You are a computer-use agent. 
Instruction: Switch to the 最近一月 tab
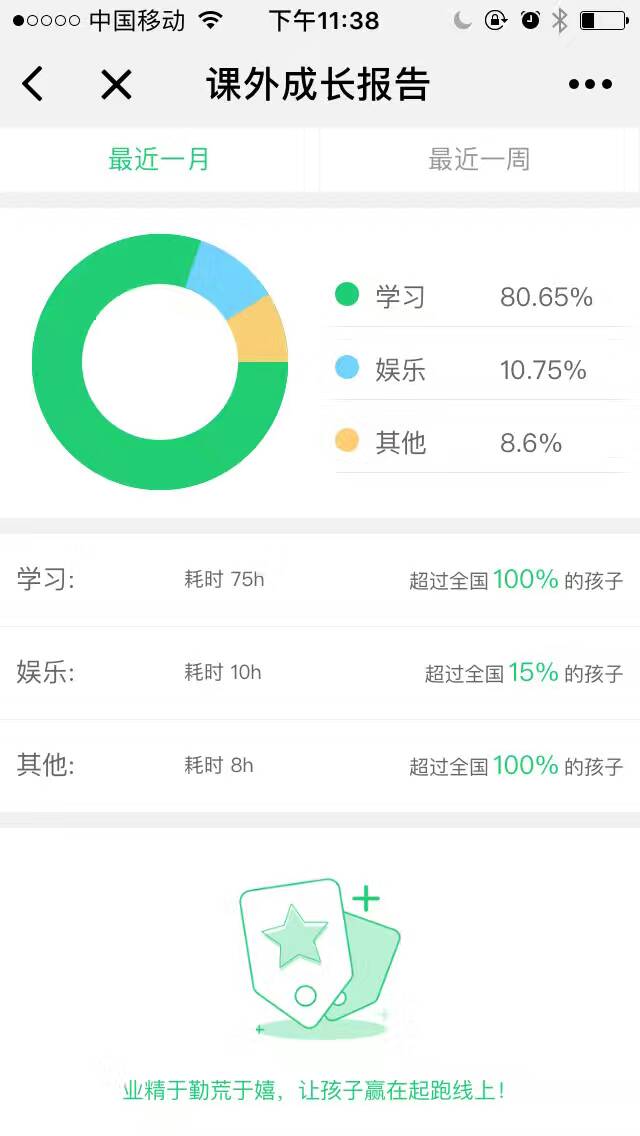coord(159,159)
